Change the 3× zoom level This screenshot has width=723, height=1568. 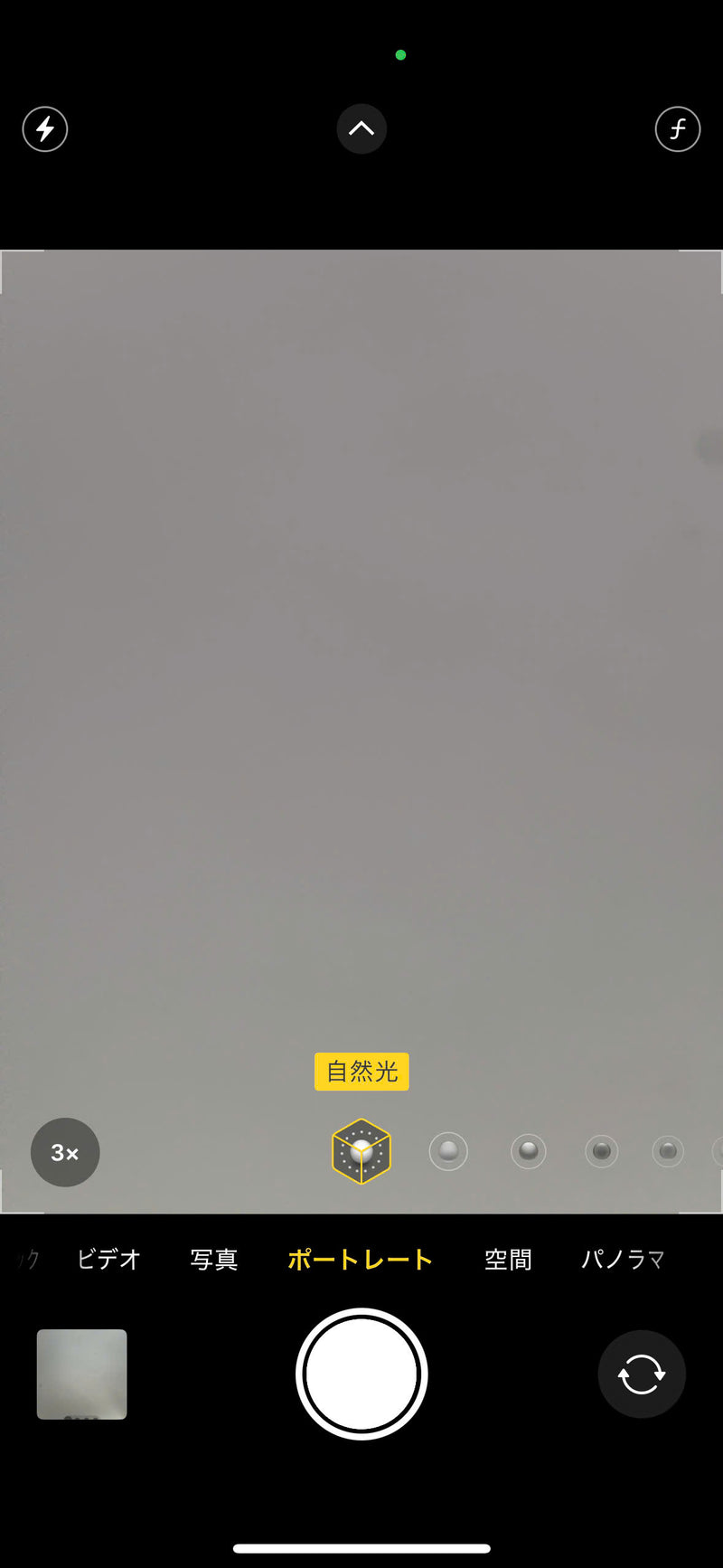click(x=65, y=1152)
